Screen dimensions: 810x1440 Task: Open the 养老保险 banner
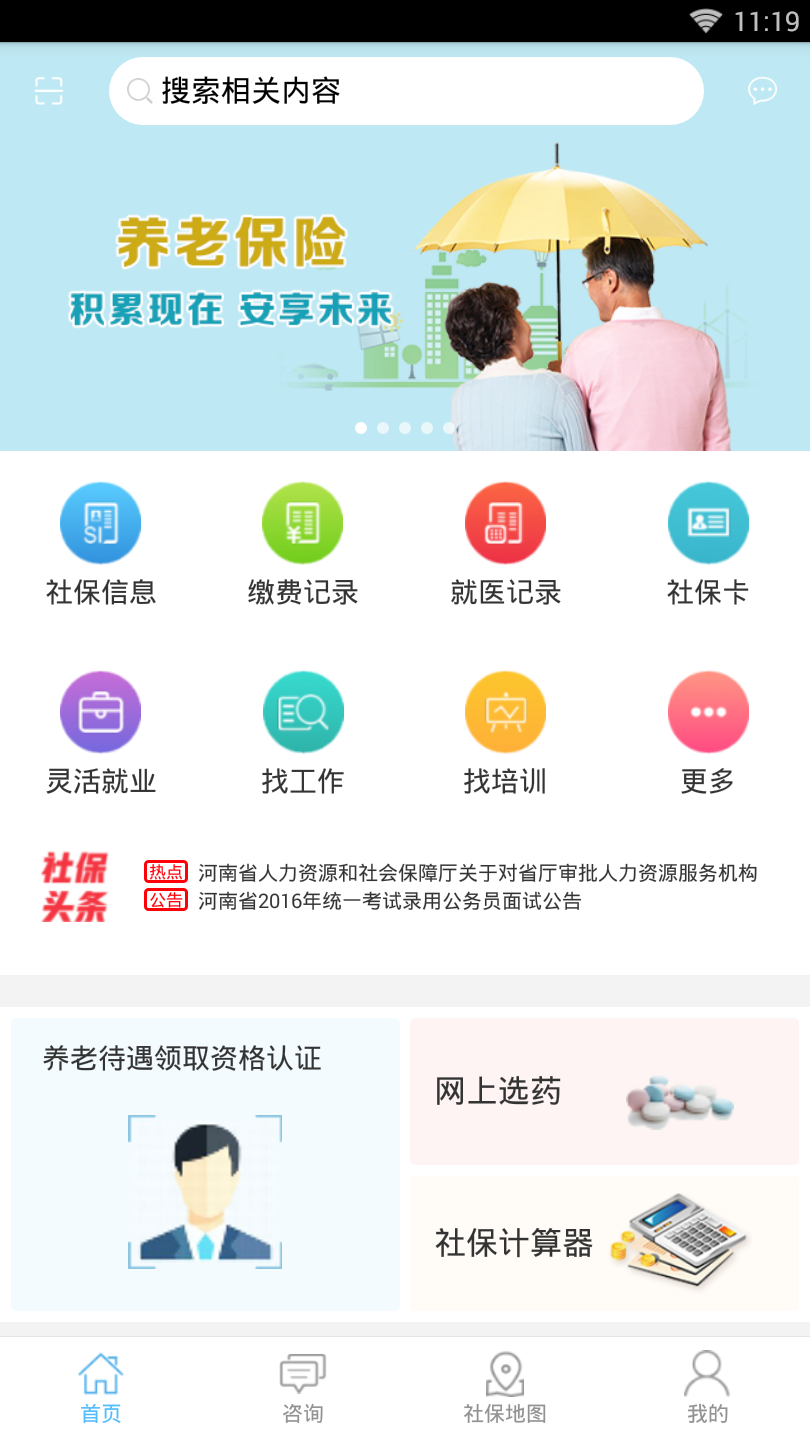tap(405, 290)
